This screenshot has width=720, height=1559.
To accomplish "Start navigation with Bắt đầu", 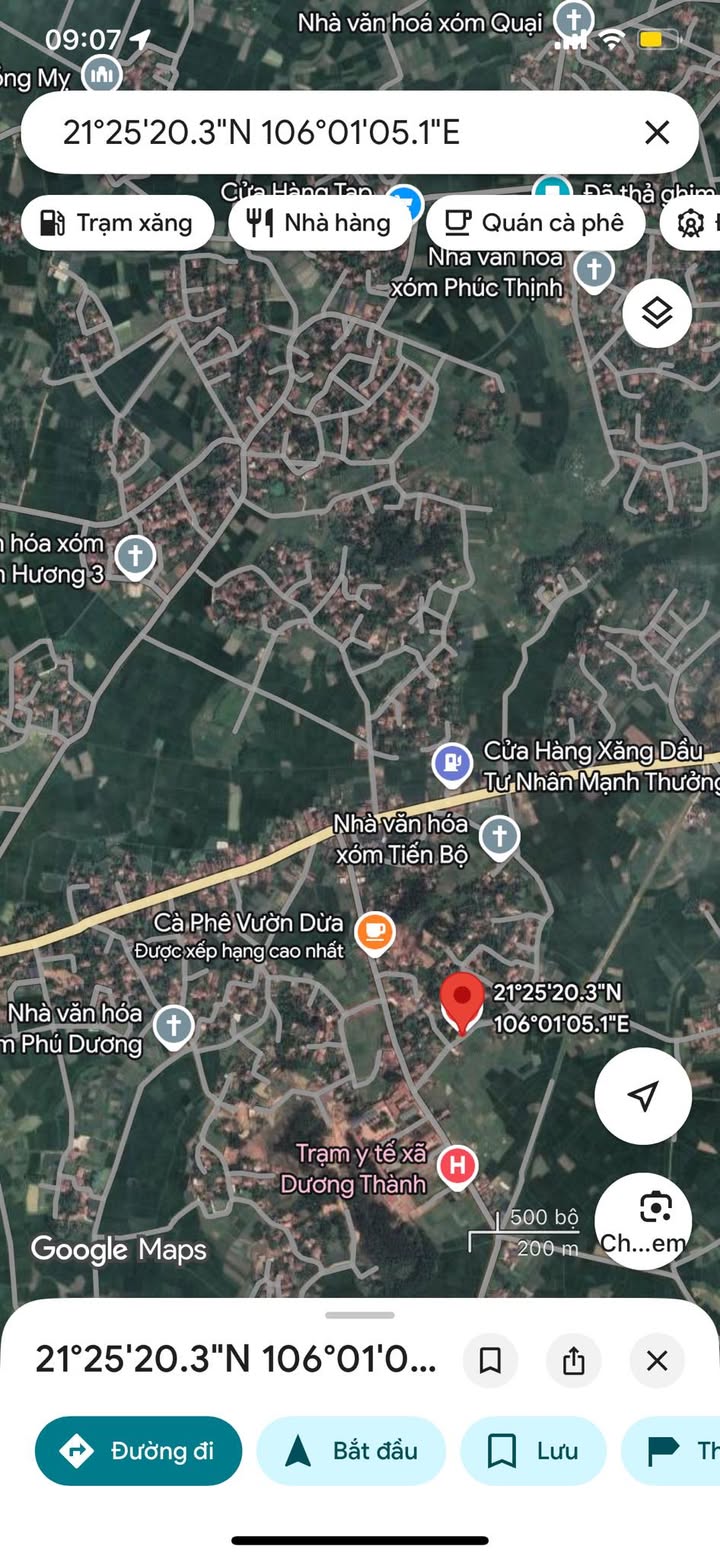I will pos(351,1451).
